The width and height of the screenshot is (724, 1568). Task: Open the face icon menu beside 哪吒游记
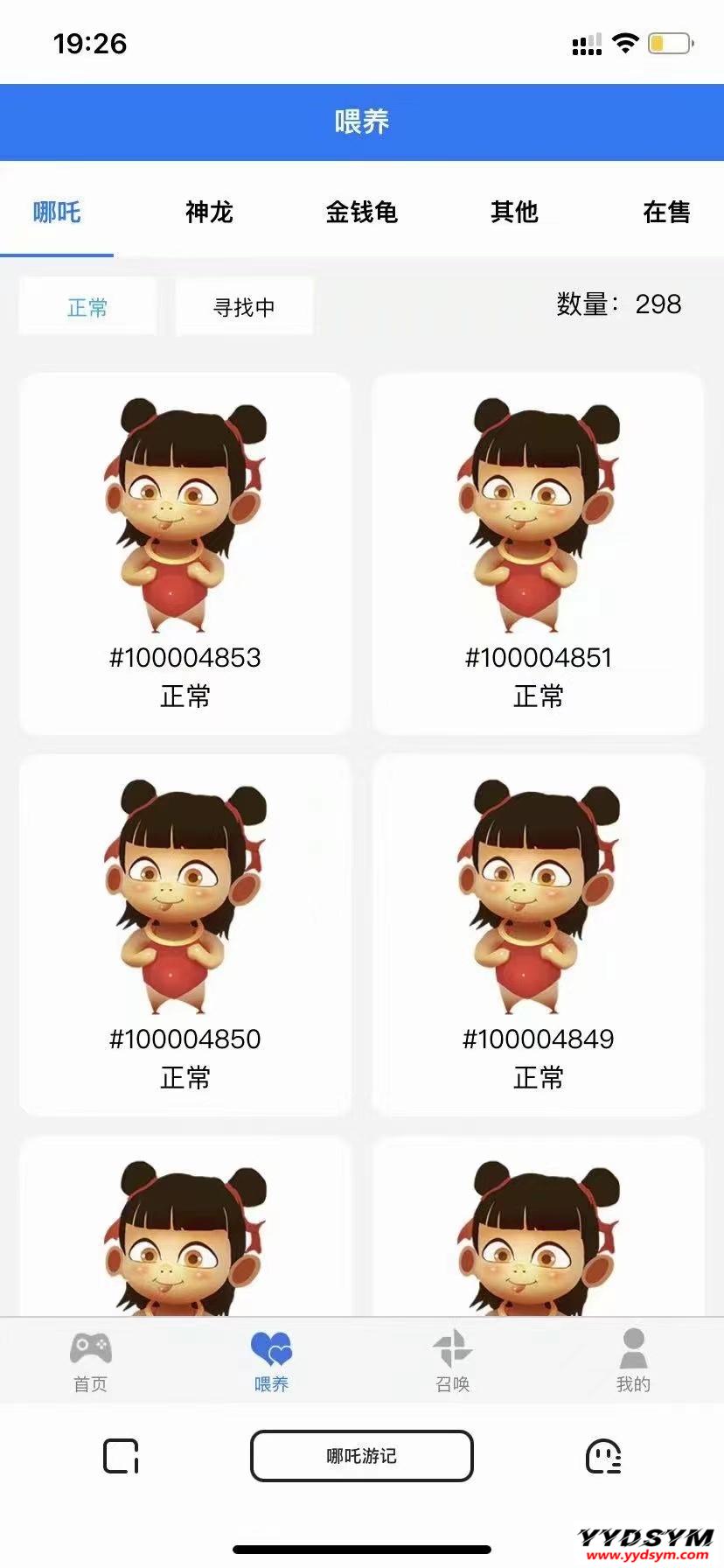602,1456
